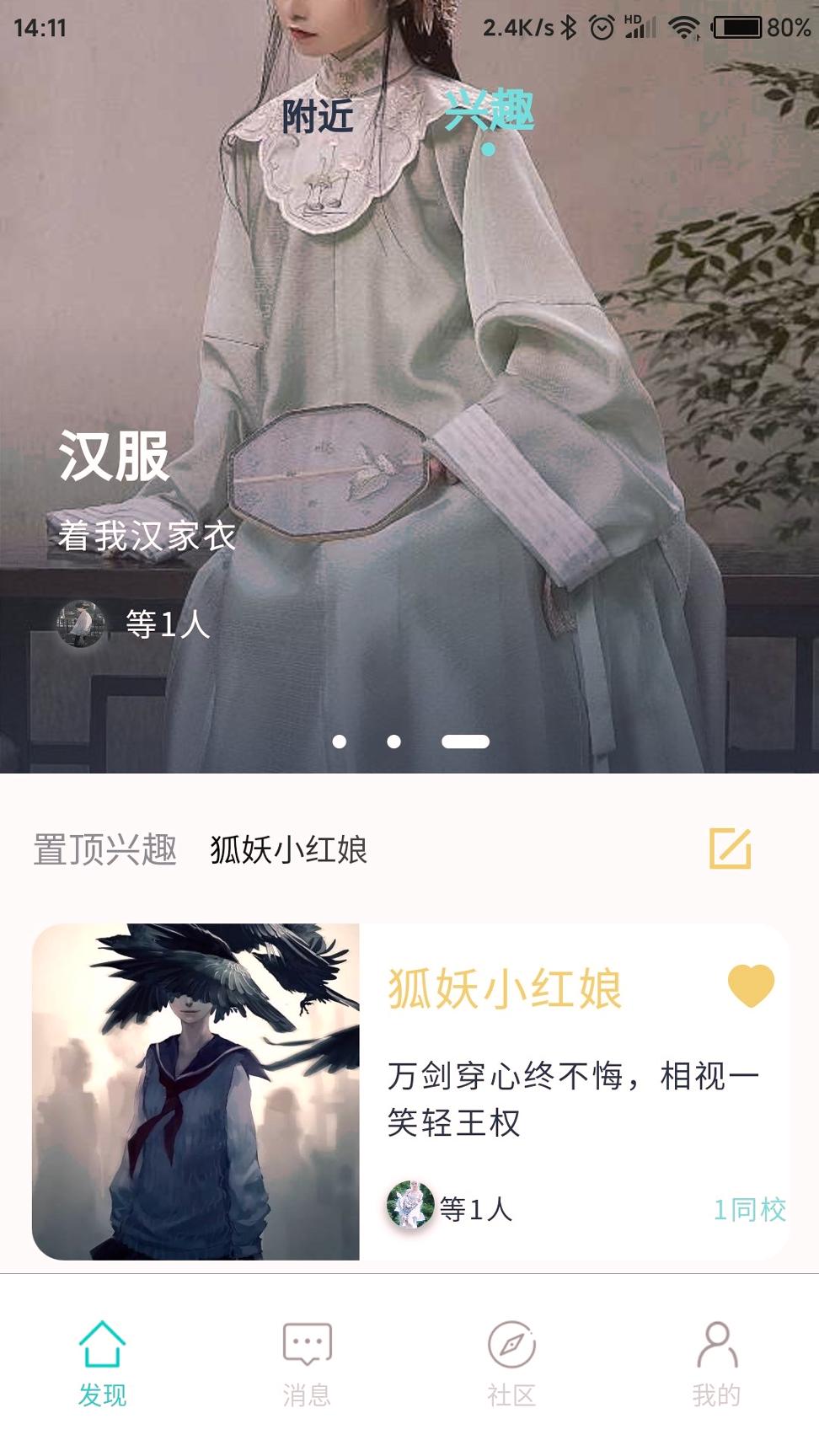Image resolution: width=819 pixels, height=1456 pixels.
Task: Switch to the 附近 tab
Action: click(320, 114)
